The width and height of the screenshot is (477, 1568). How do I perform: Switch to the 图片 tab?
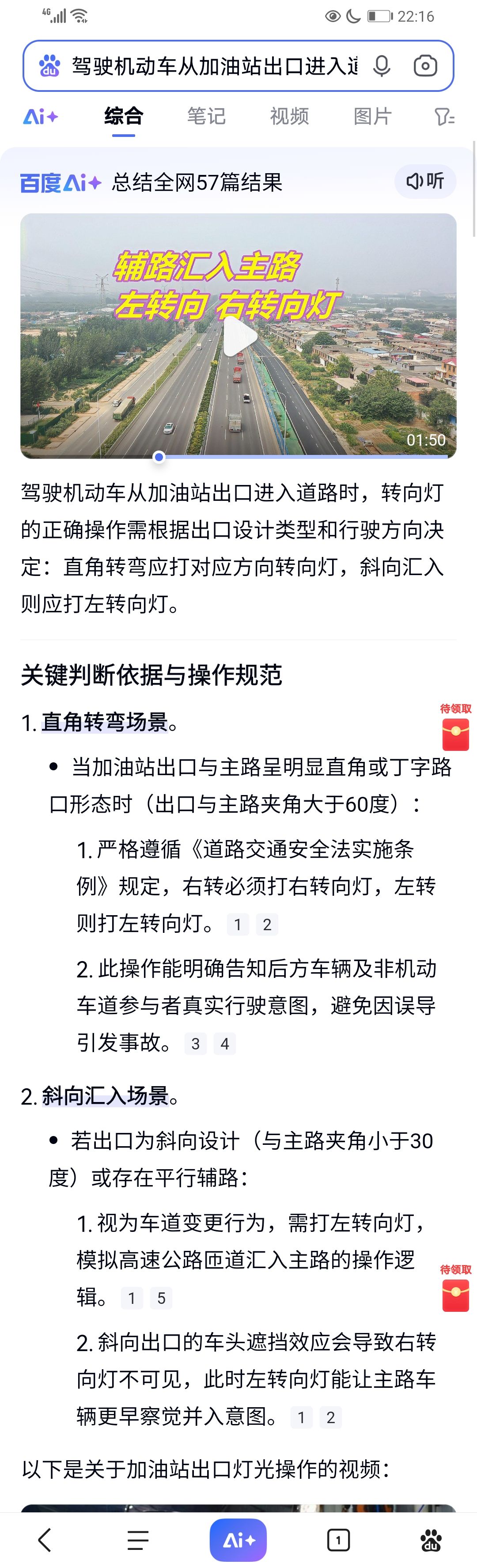pos(372,116)
